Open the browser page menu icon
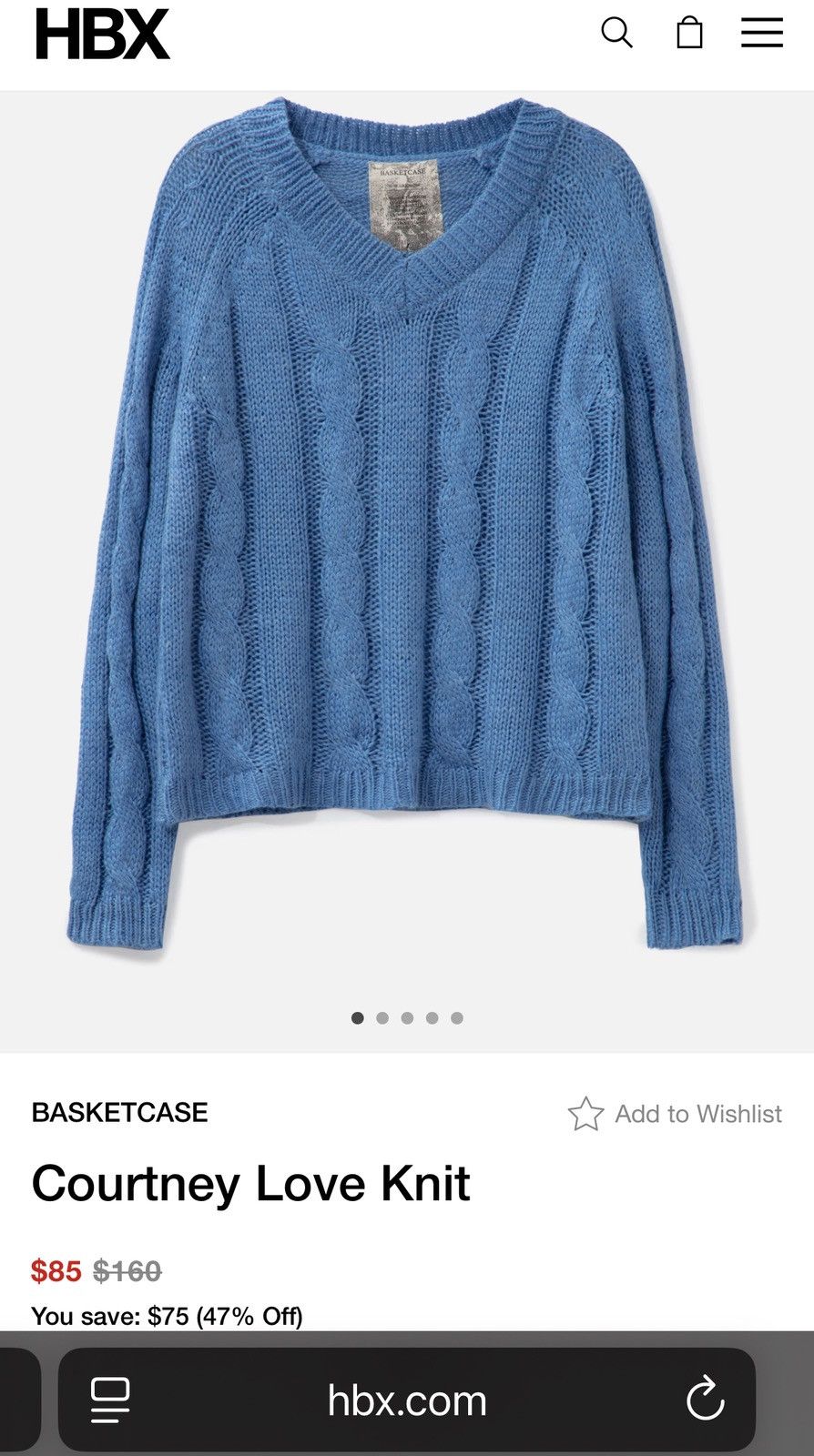814x1456 pixels. (x=110, y=1400)
